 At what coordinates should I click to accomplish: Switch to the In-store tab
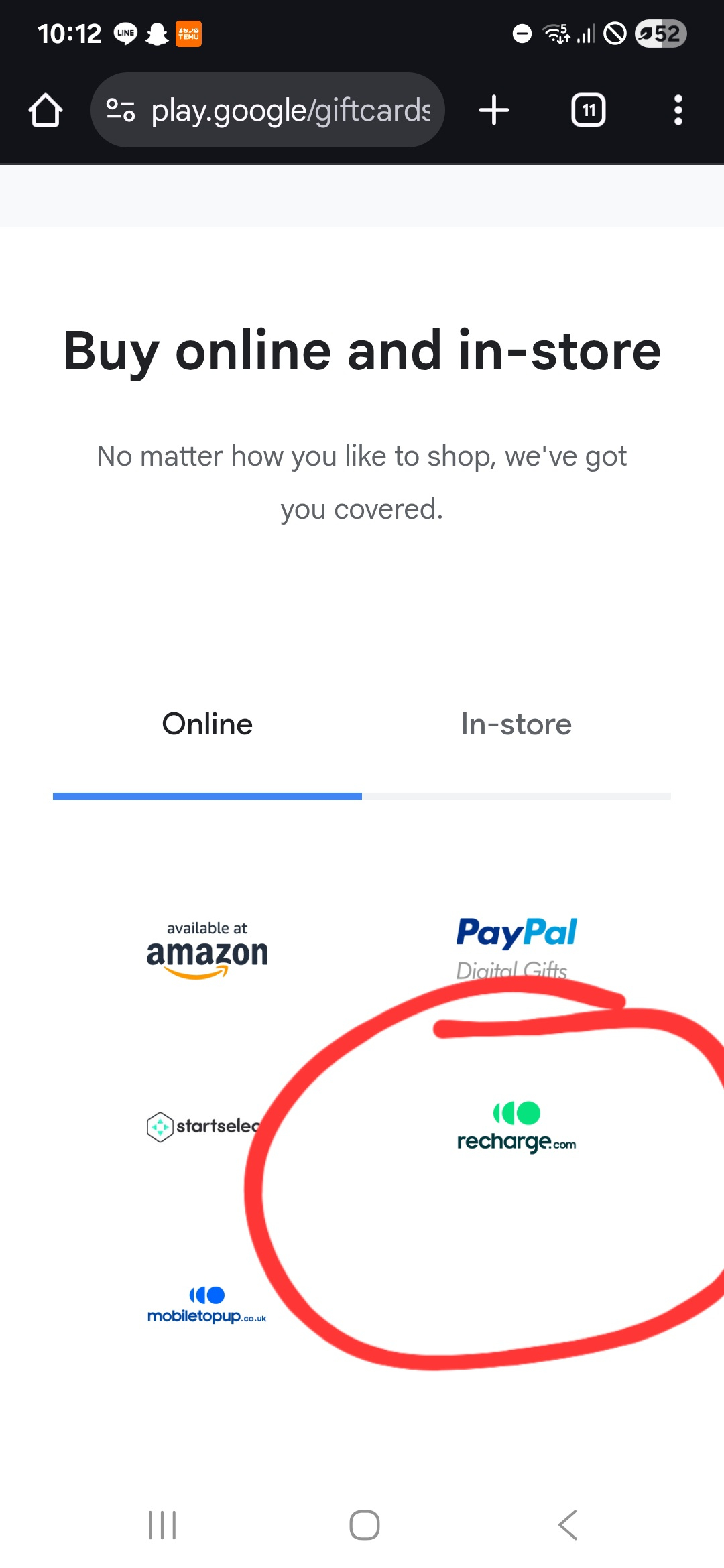(x=516, y=724)
